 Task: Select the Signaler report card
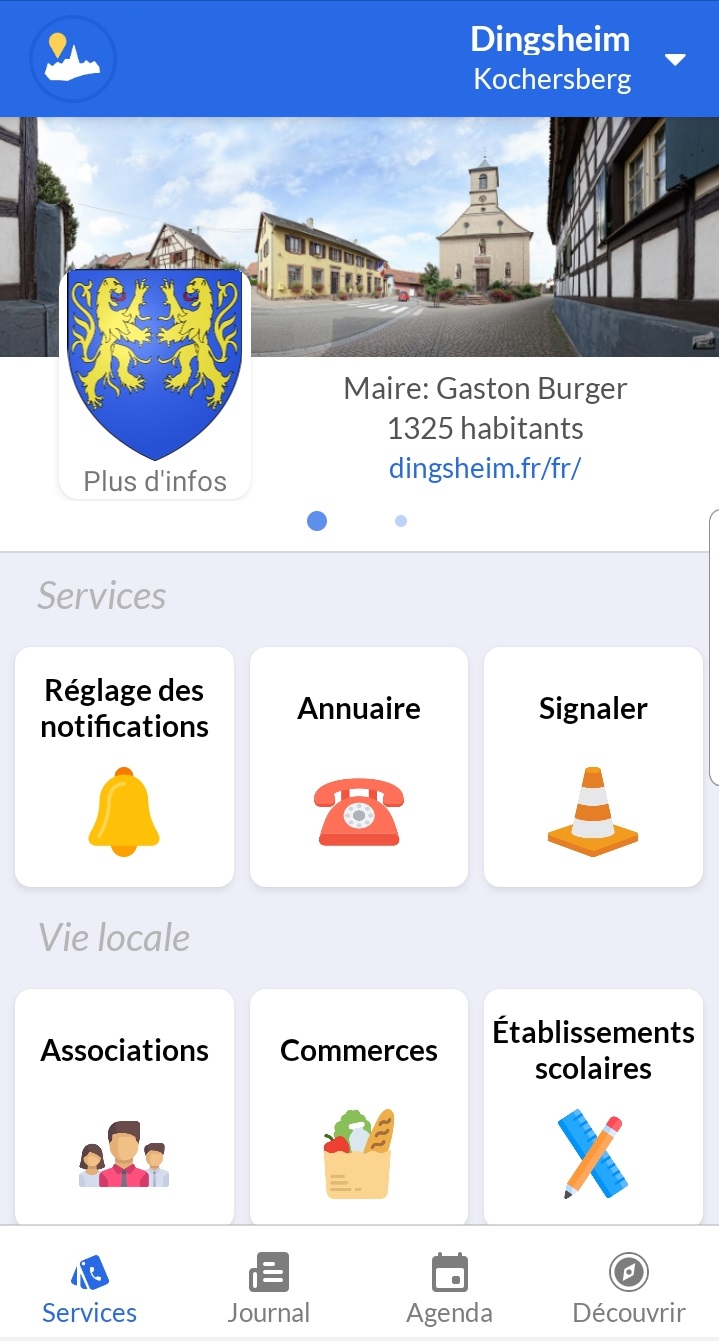coord(593,766)
